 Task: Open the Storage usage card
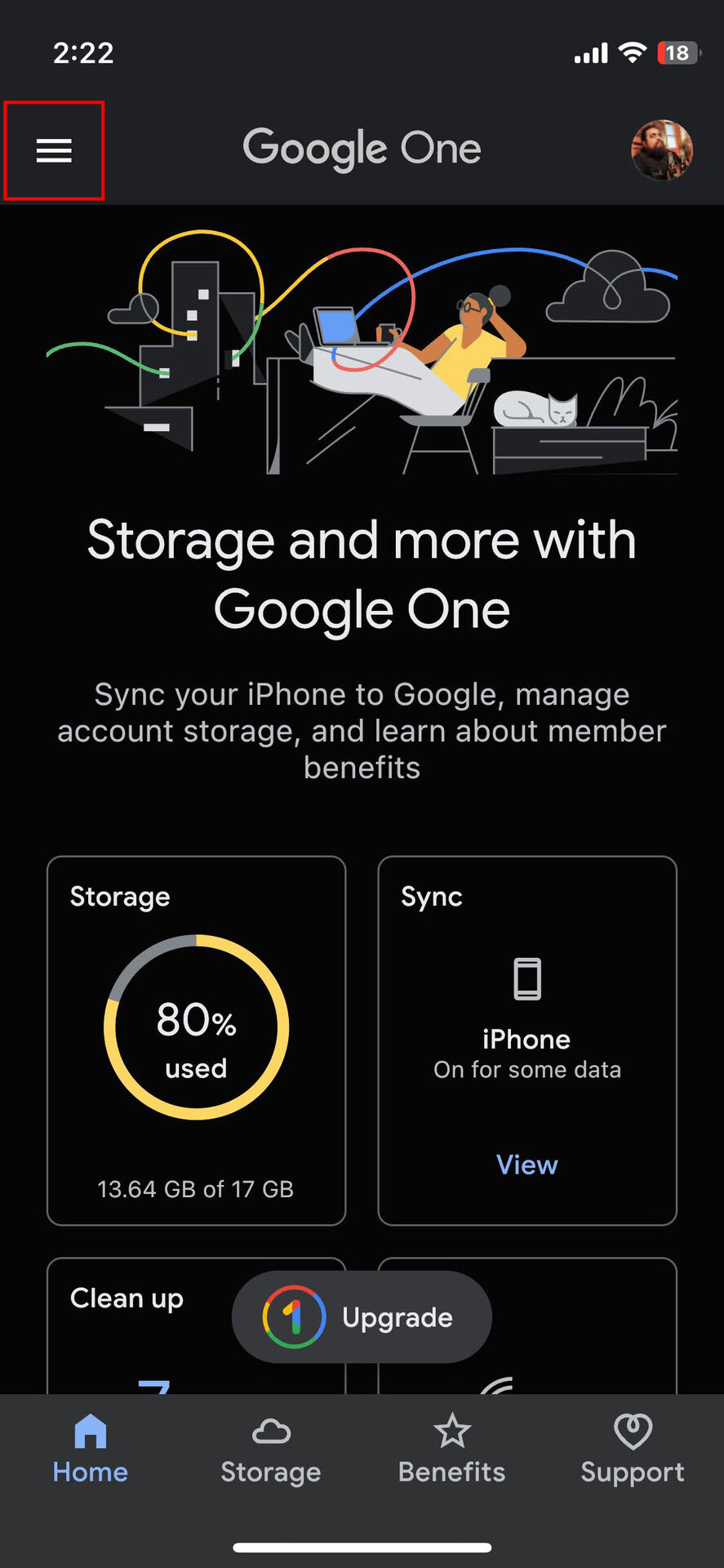pyautogui.click(x=196, y=1040)
